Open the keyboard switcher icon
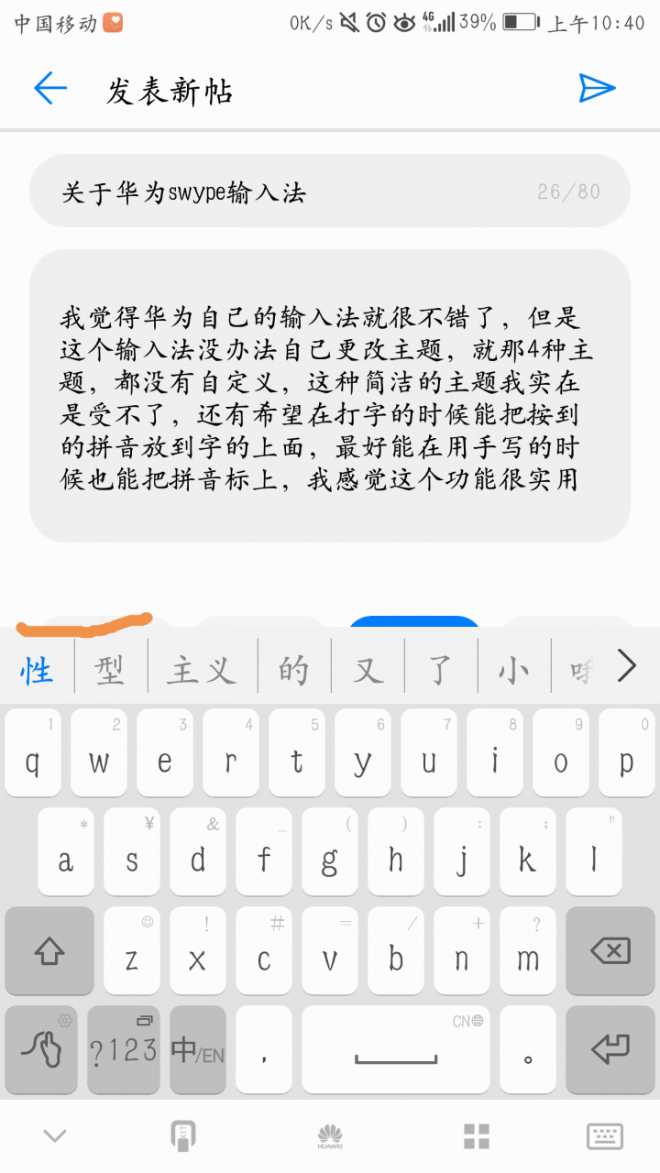The width and height of the screenshot is (660, 1173). tap(605, 1136)
